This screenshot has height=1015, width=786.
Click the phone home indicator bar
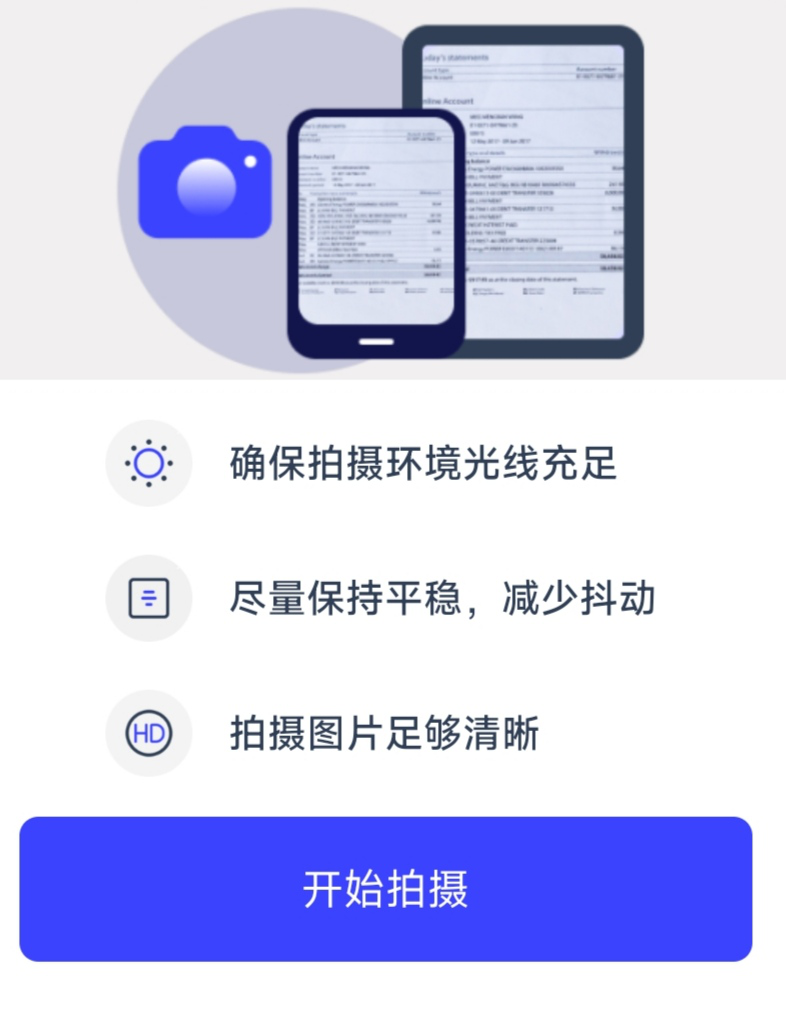tap(377, 339)
